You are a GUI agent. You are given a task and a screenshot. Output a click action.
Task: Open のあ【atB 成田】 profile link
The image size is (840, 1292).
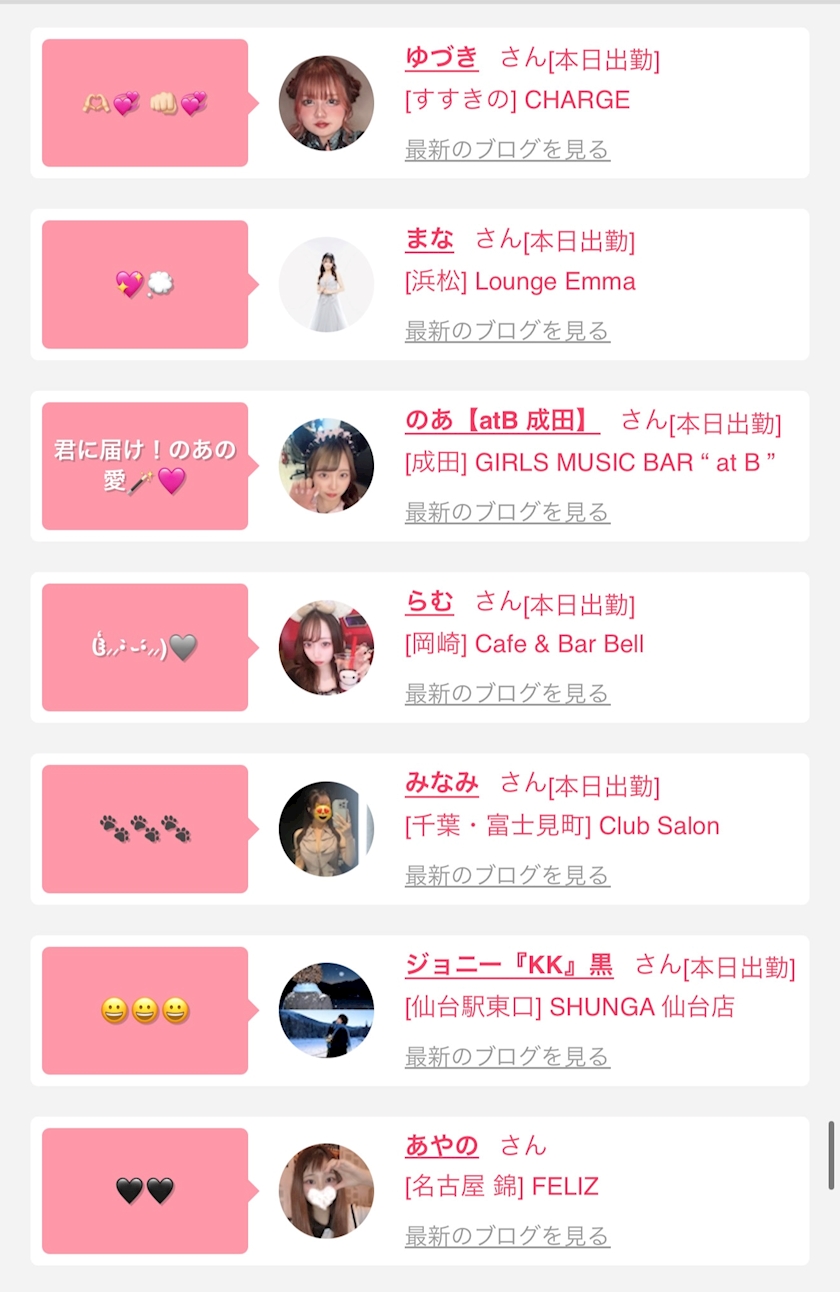(x=502, y=421)
